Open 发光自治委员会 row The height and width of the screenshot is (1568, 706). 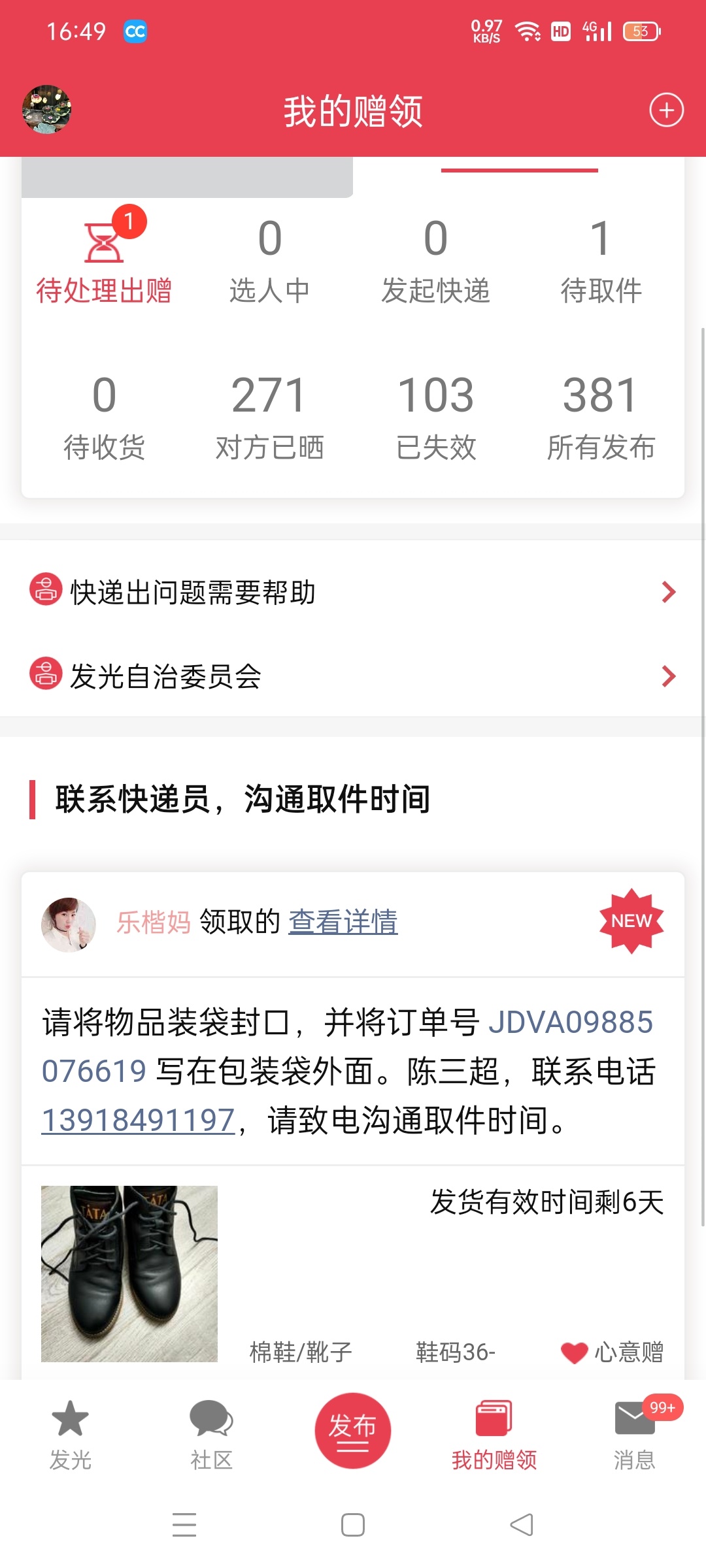(353, 676)
